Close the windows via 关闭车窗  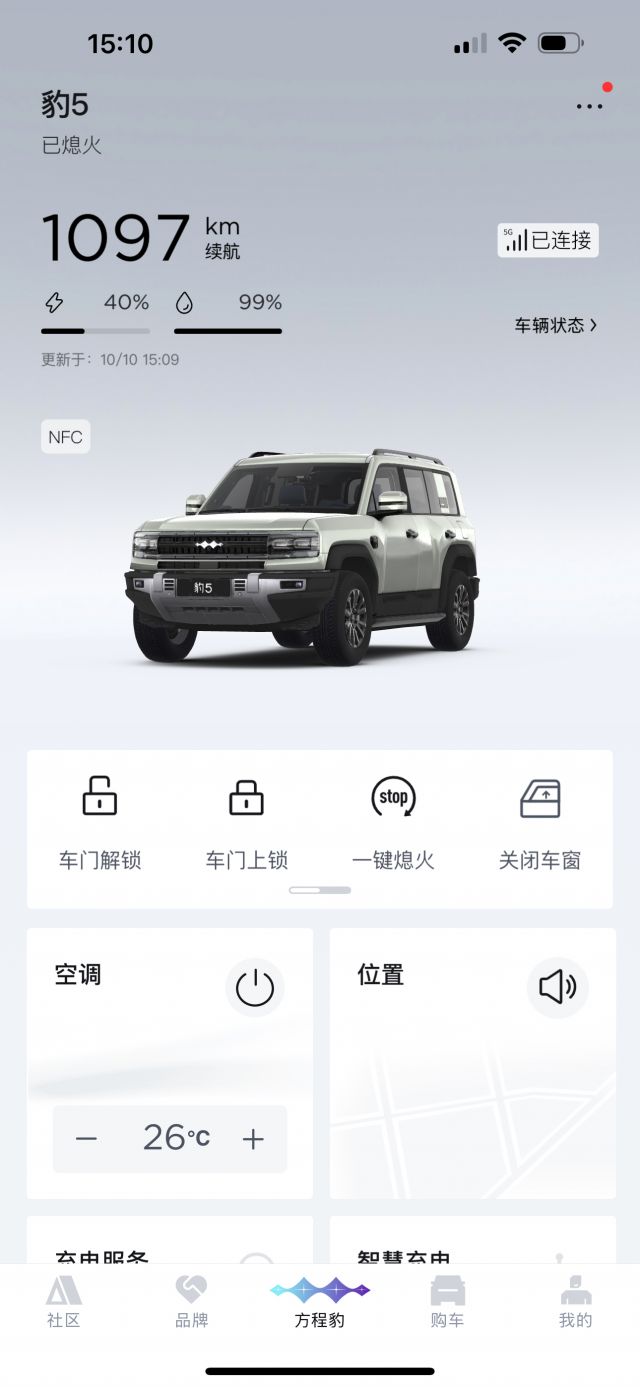point(540,826)
